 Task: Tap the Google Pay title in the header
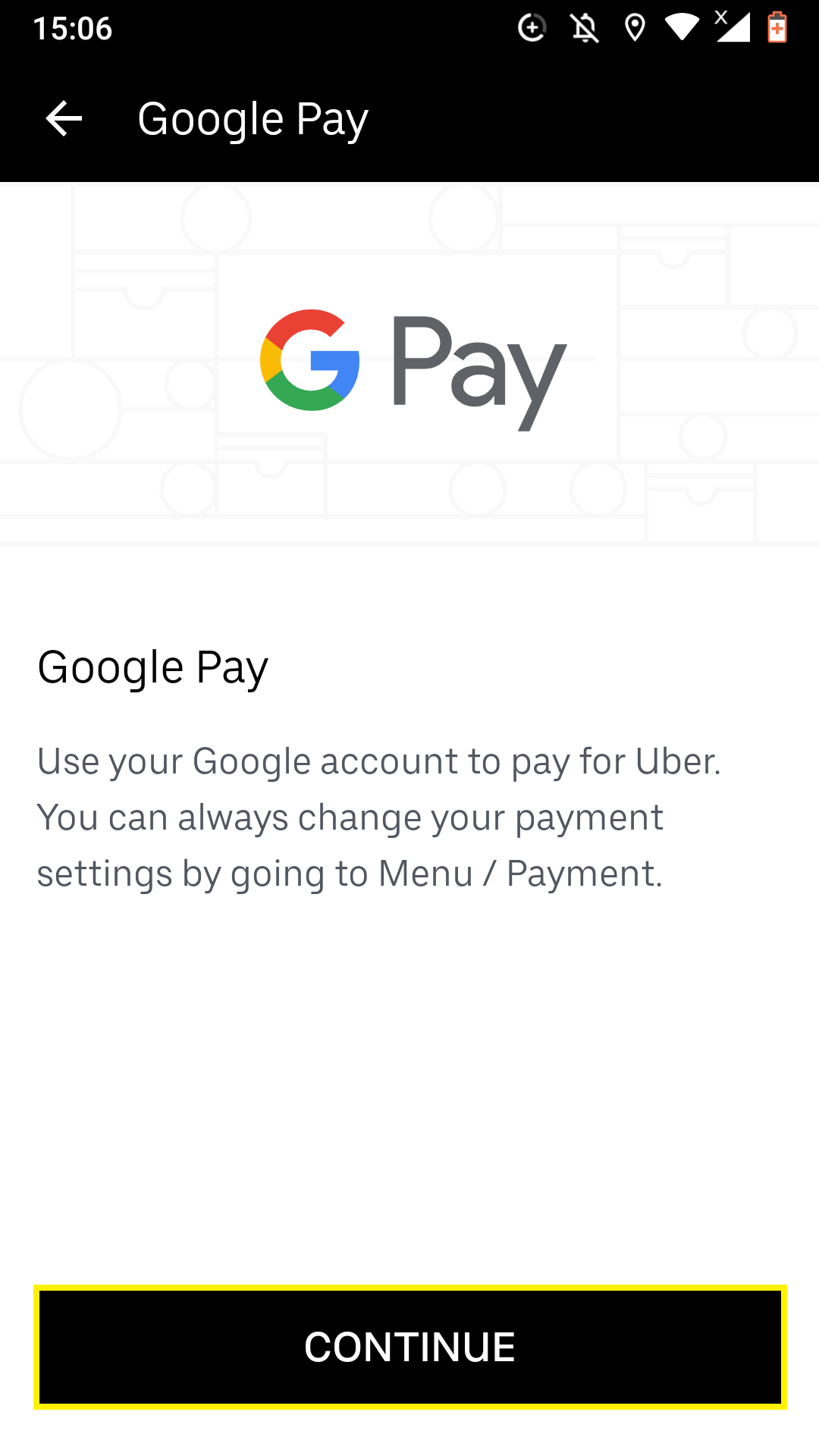[253, 119]
